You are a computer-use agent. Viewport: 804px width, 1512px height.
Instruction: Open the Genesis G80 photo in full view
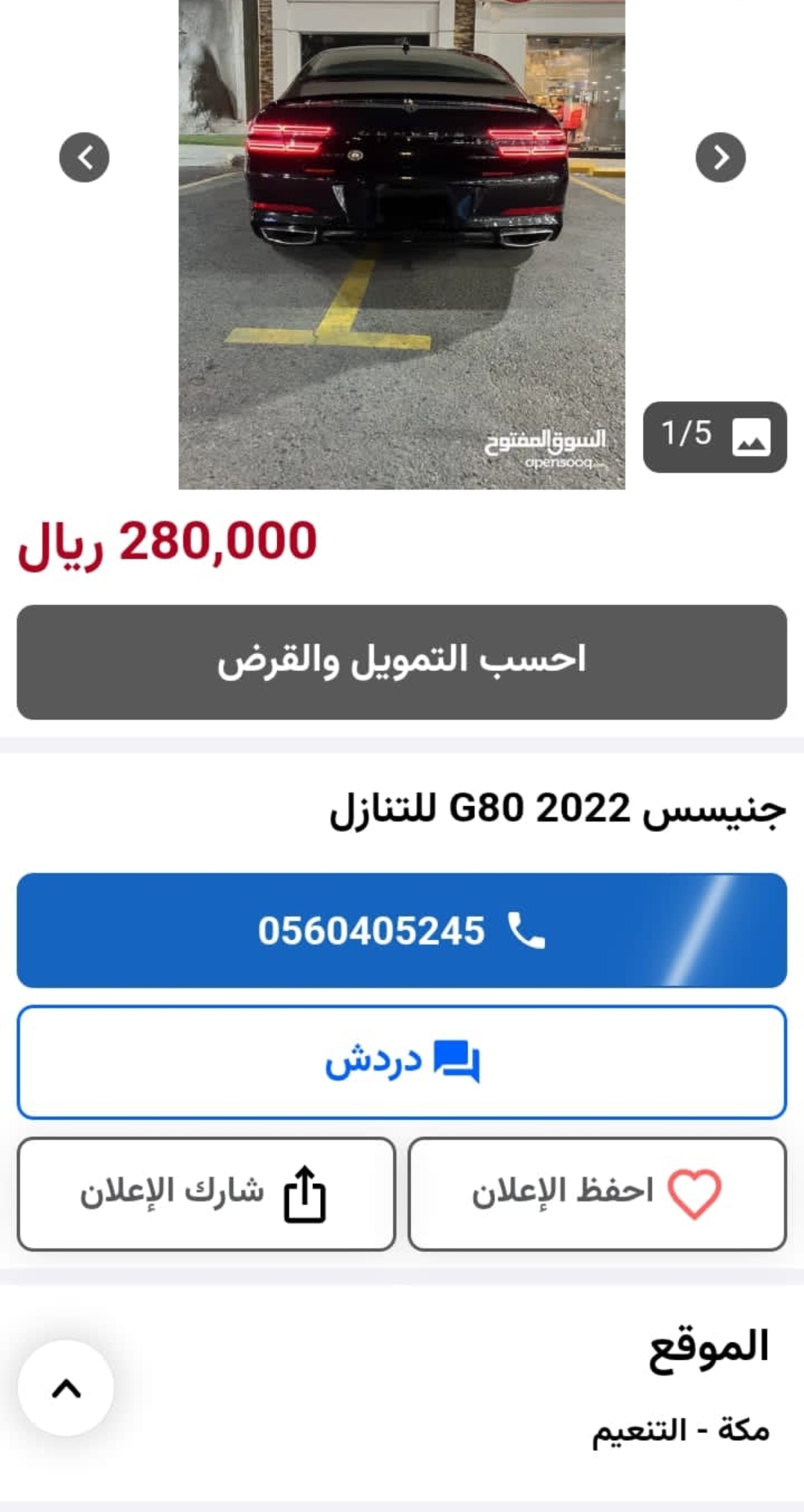point(402,244)
